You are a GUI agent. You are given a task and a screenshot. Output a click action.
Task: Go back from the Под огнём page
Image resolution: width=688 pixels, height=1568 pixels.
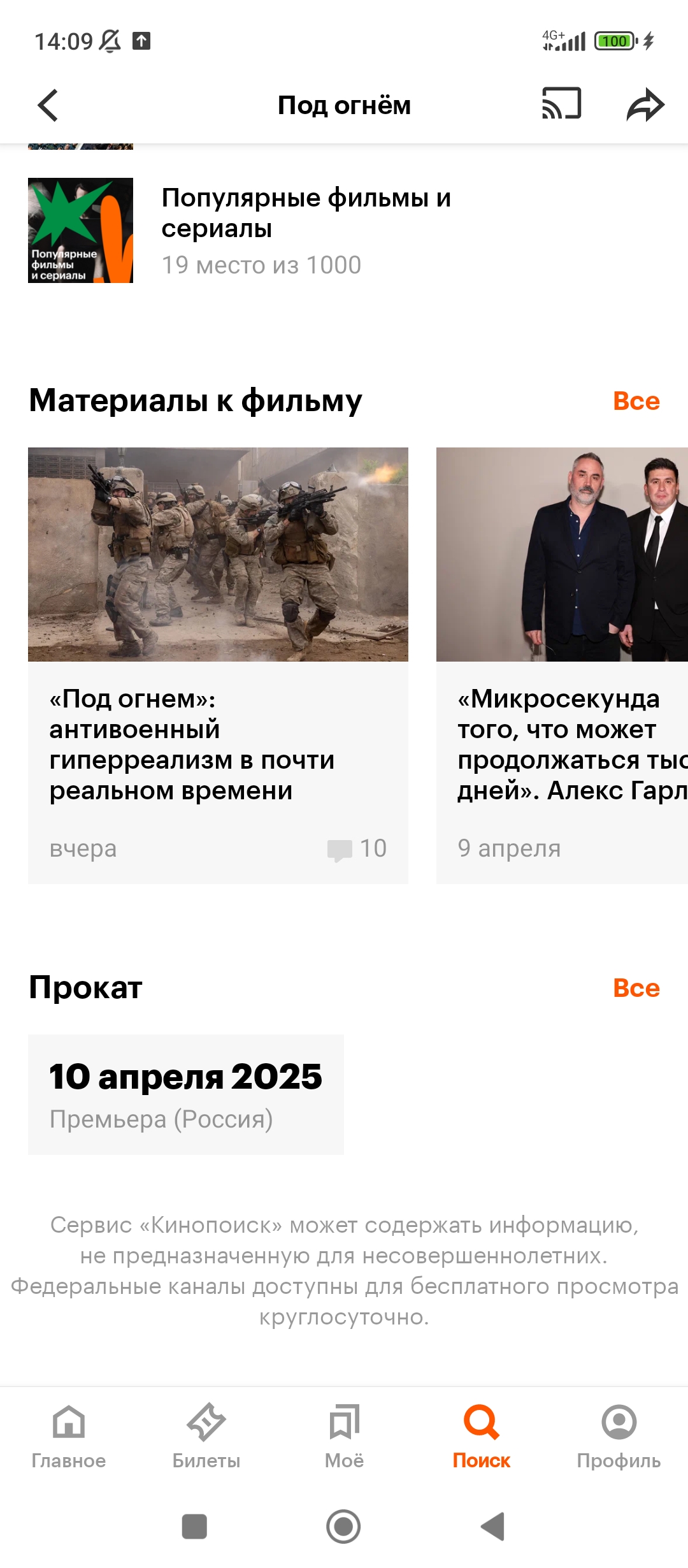click(48, 105)
